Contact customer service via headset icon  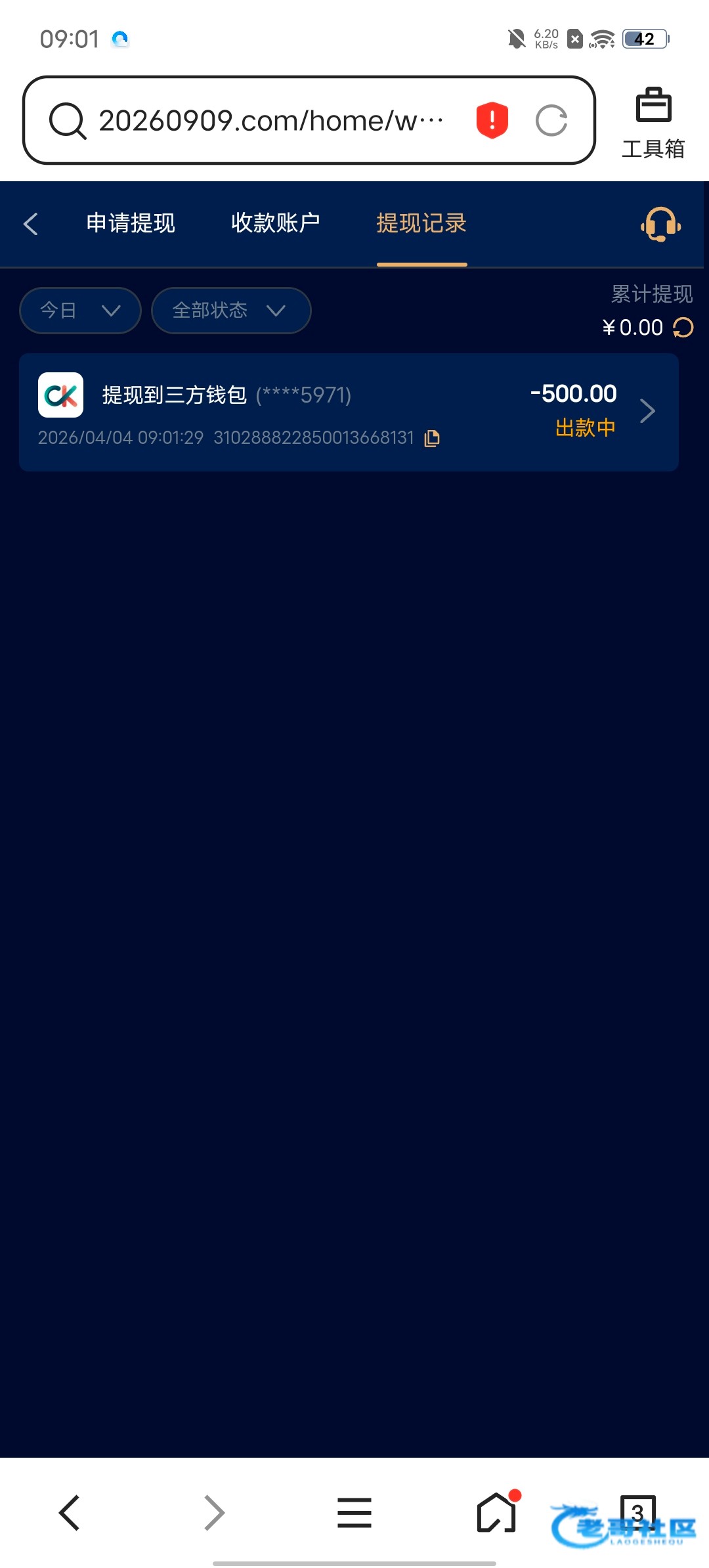click(660, 225)
